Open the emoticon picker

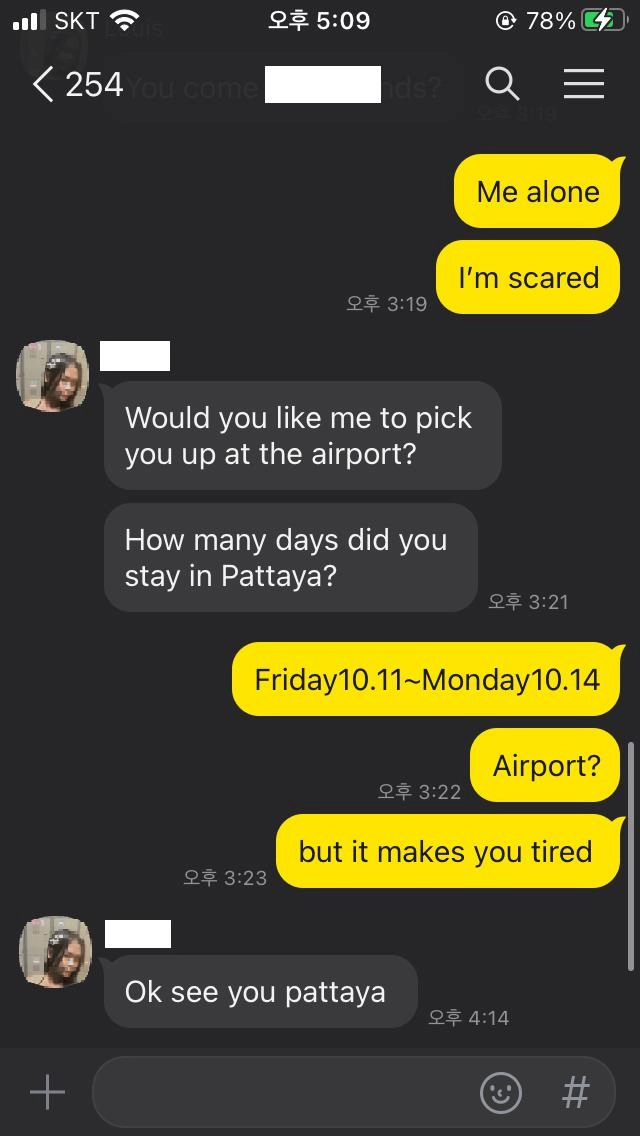click(x=501, y=1093)
